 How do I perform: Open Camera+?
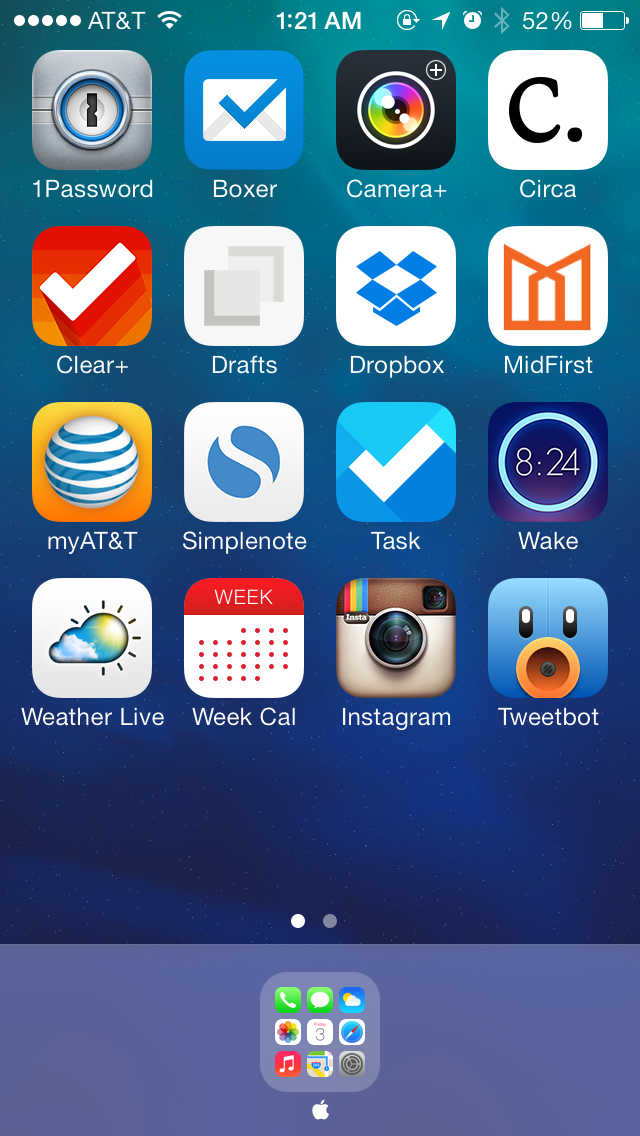pos(396,110)
